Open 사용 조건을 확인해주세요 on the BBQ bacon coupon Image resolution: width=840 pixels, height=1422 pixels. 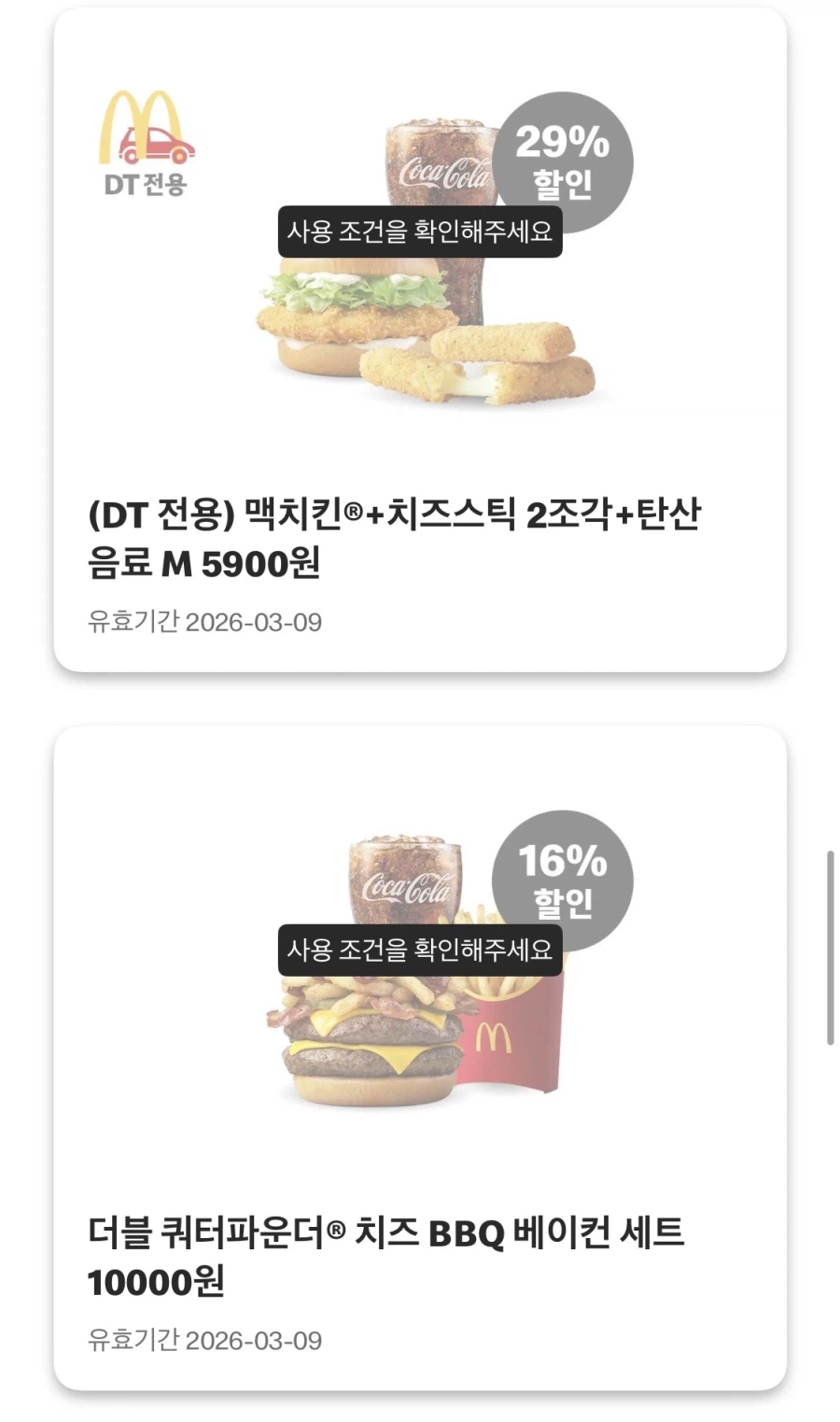419,953
